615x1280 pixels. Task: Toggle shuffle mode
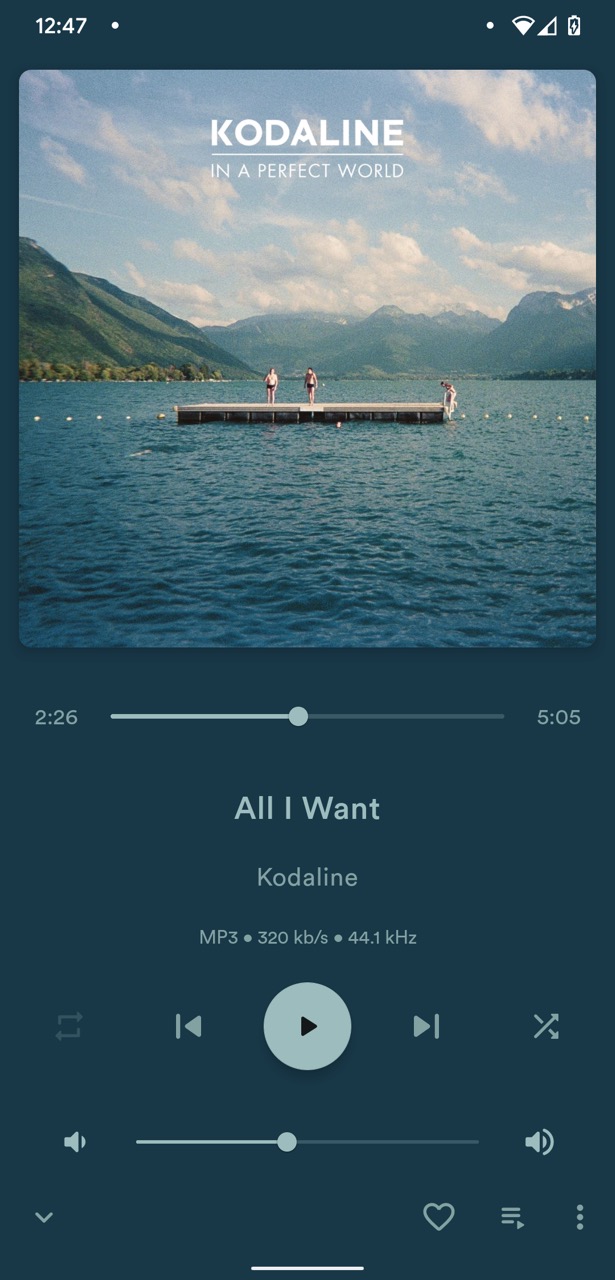(x=546, y=1026)
